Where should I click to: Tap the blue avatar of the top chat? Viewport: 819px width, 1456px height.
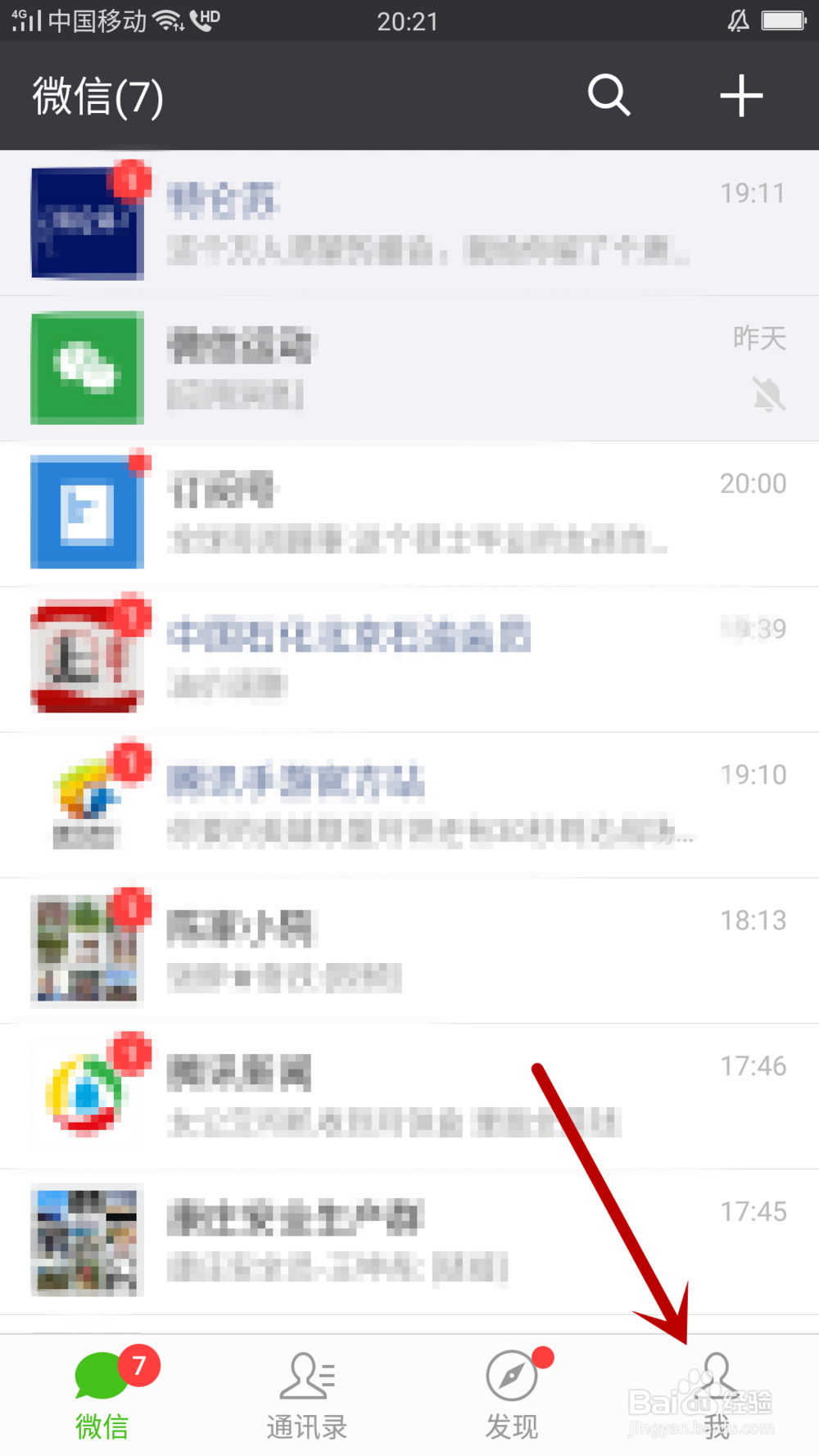[x=87, y=221]
